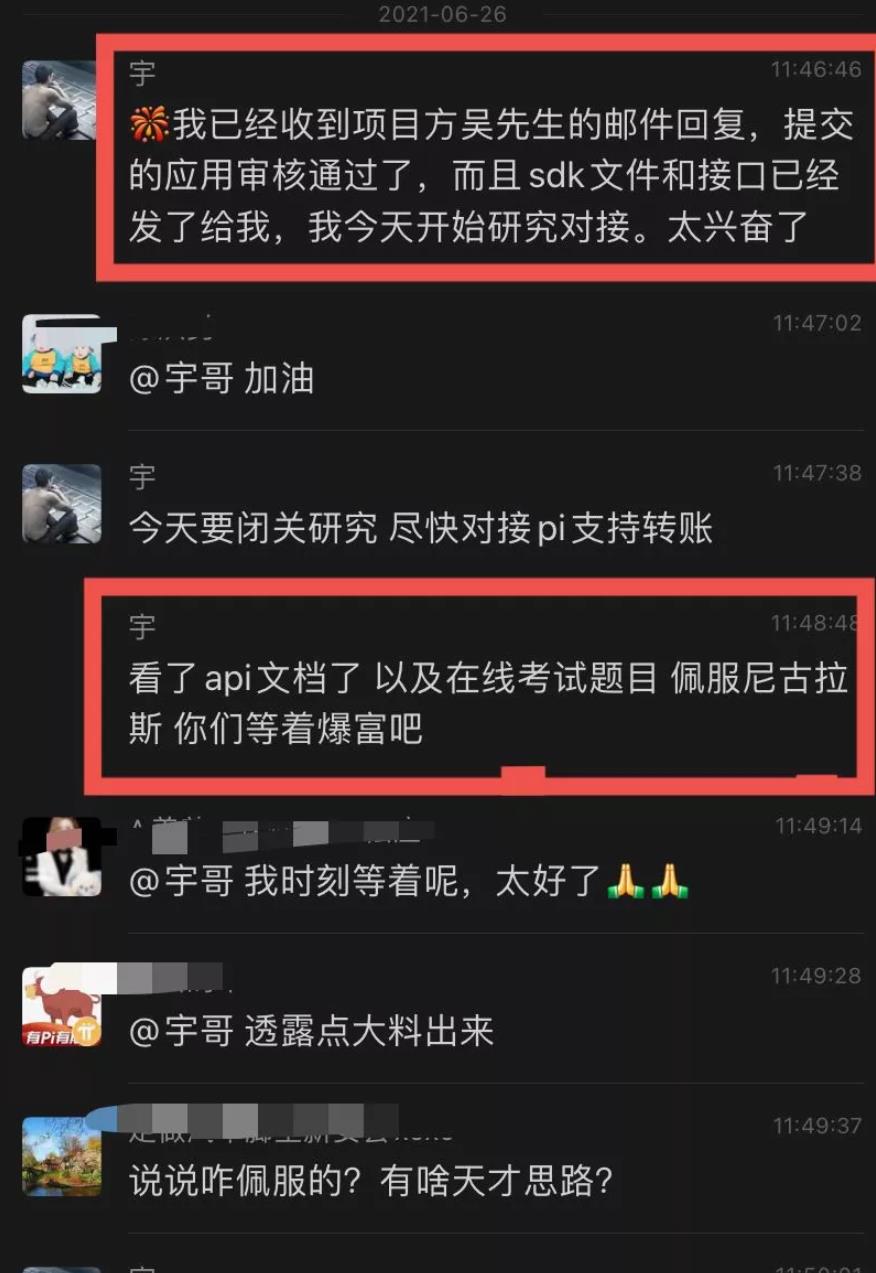
Task: Open 宇's avatar beside '今天要闭关研究'
Action: pyautogui.click(x=62, y=503)
